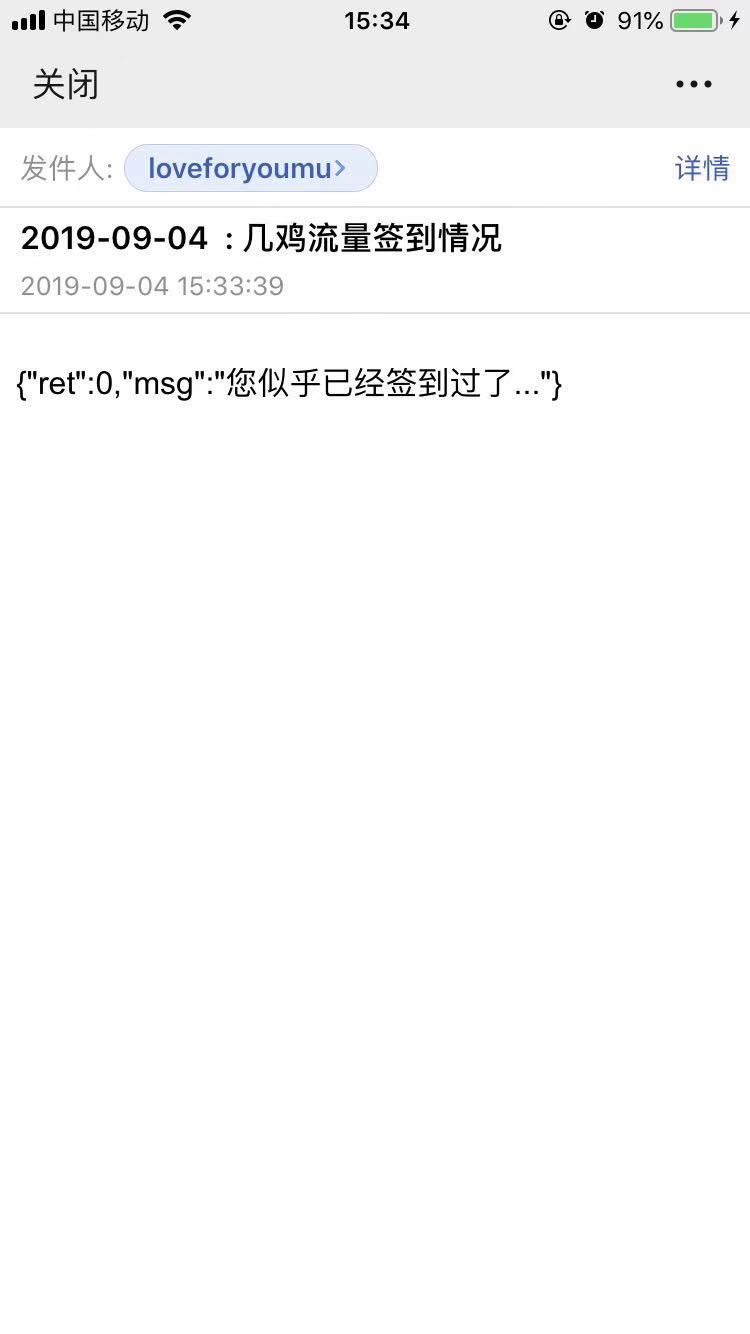
Task: Tap 关闭 to close the email
Action: click(x=66, y=85)
